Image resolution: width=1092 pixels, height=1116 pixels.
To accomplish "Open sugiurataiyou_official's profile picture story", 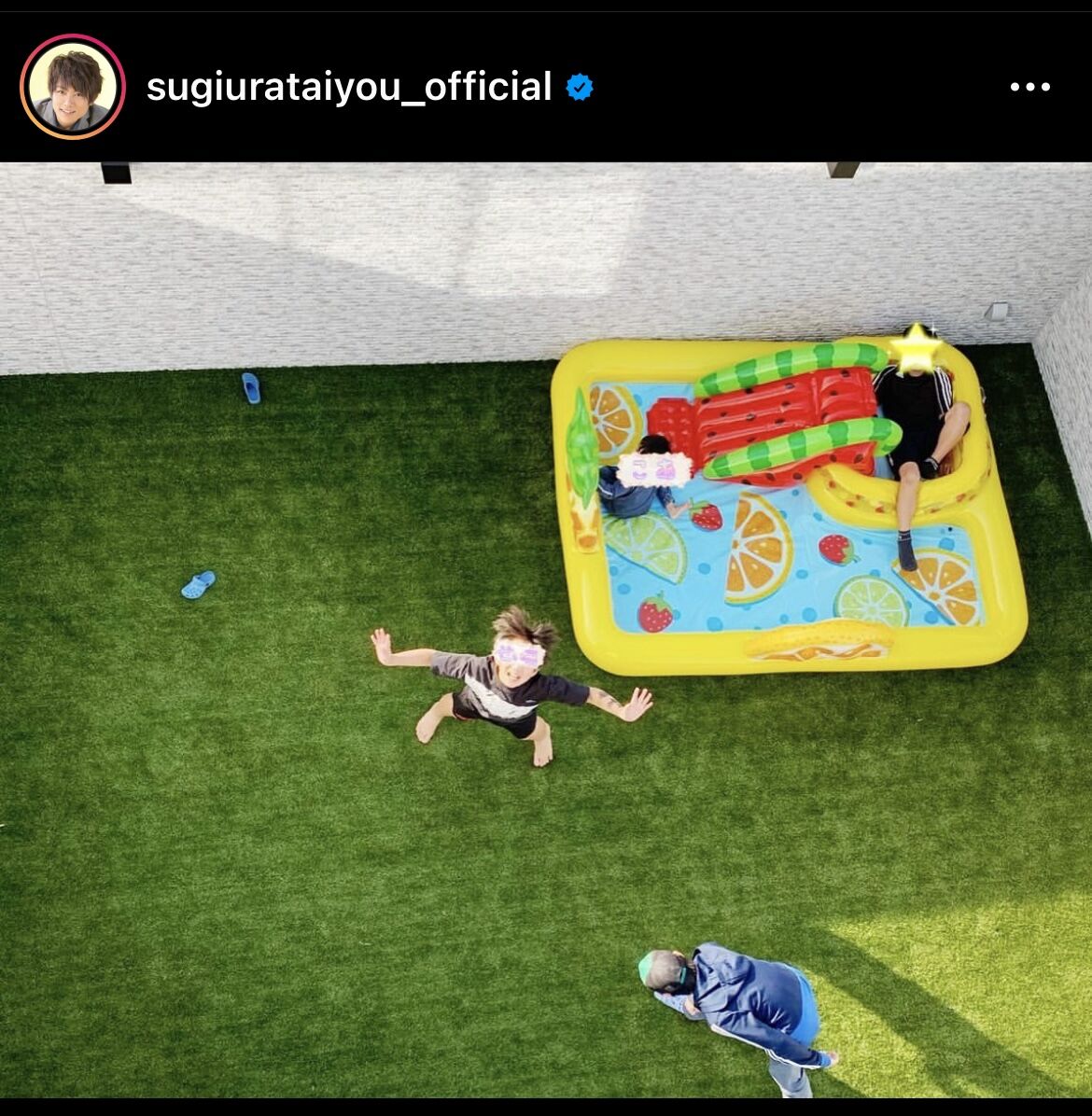I will coord(73,88).
